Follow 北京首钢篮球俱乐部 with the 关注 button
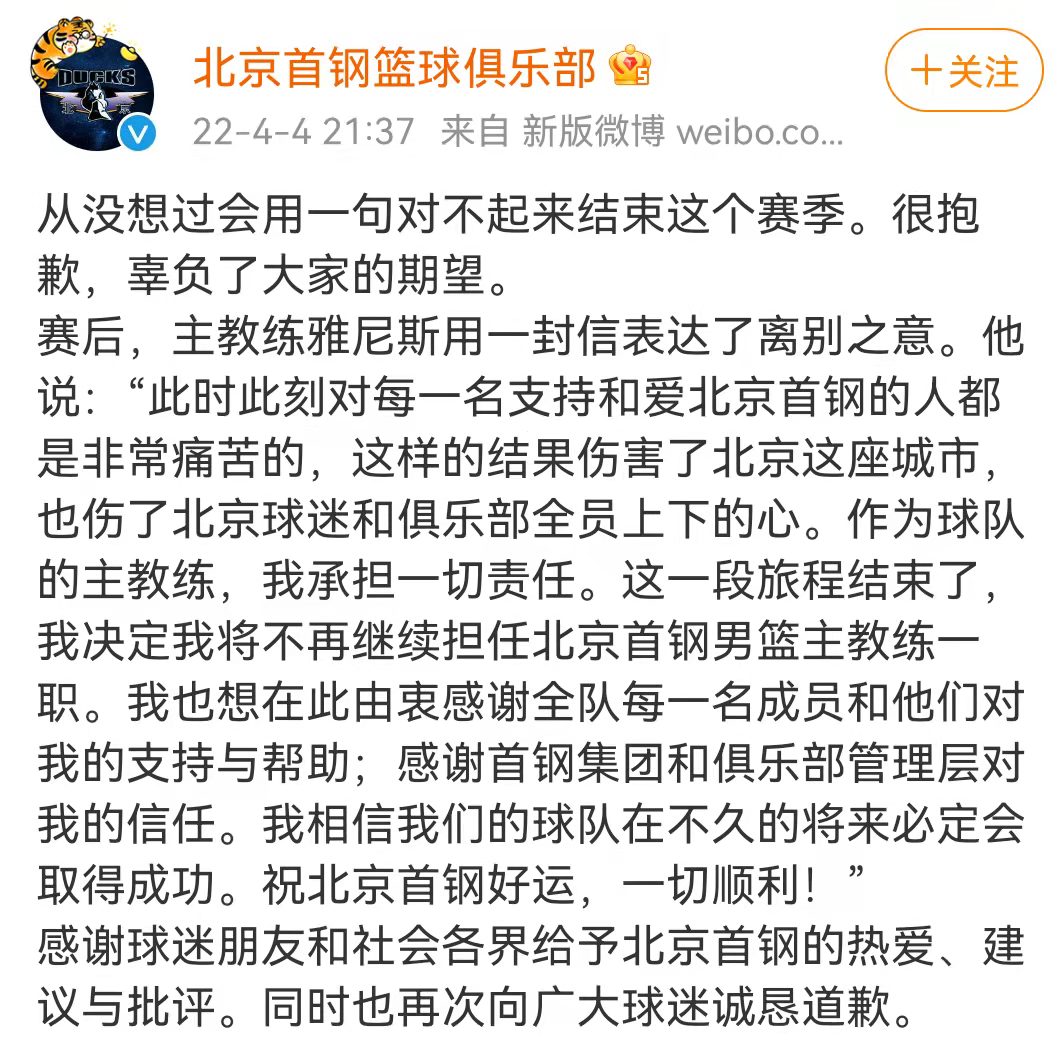The width and height of the screenshot is (1064, 1053). point(965,71)
